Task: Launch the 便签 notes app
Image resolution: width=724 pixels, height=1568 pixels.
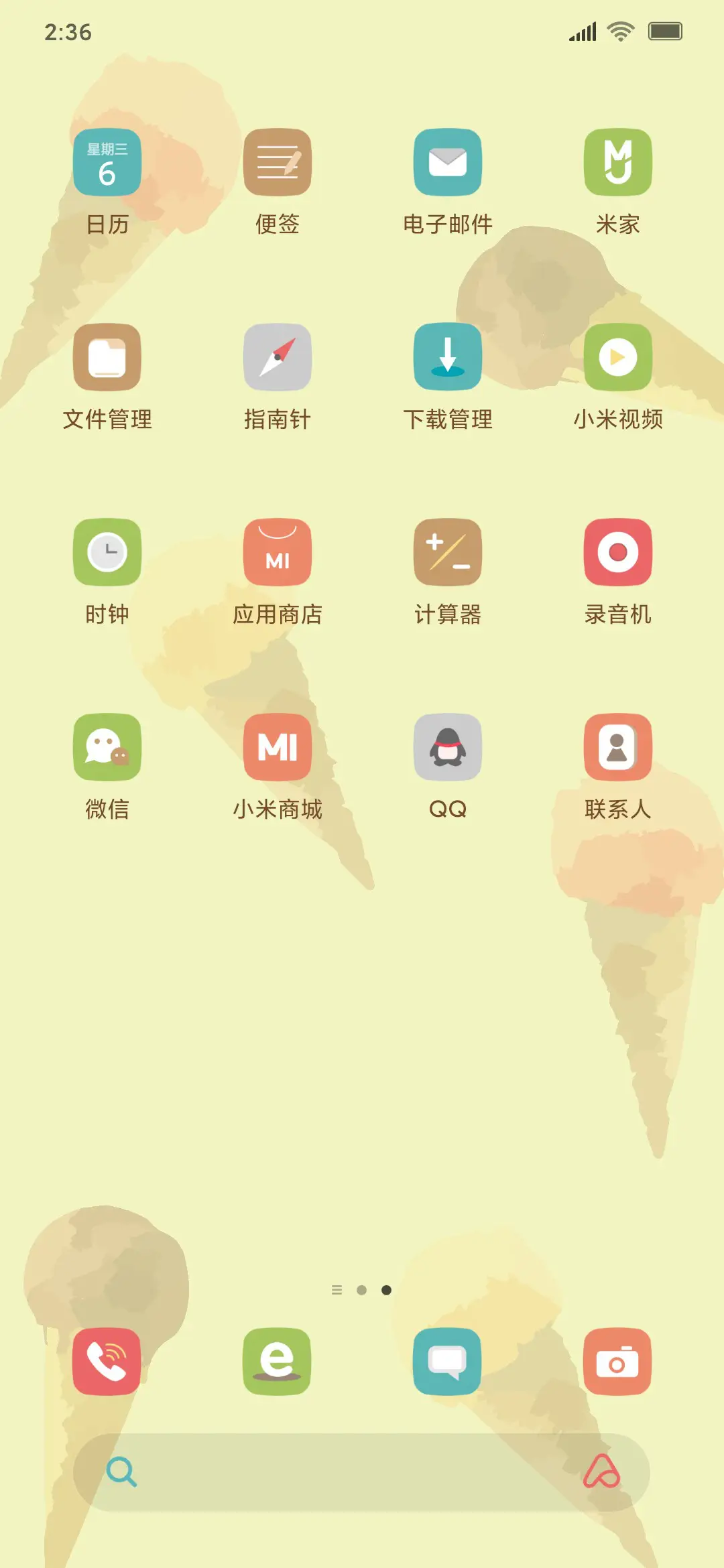Action: pyautogui.click(x=278, y=163)
